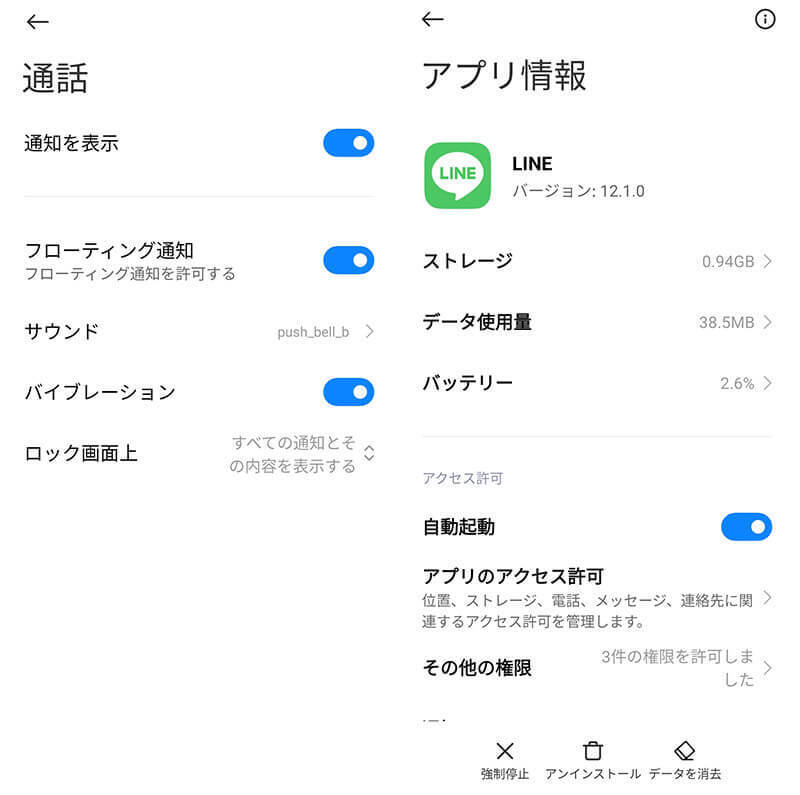Open その他の権限 row
The height and width of the screenshot is (795, 800).
point(597,668)
